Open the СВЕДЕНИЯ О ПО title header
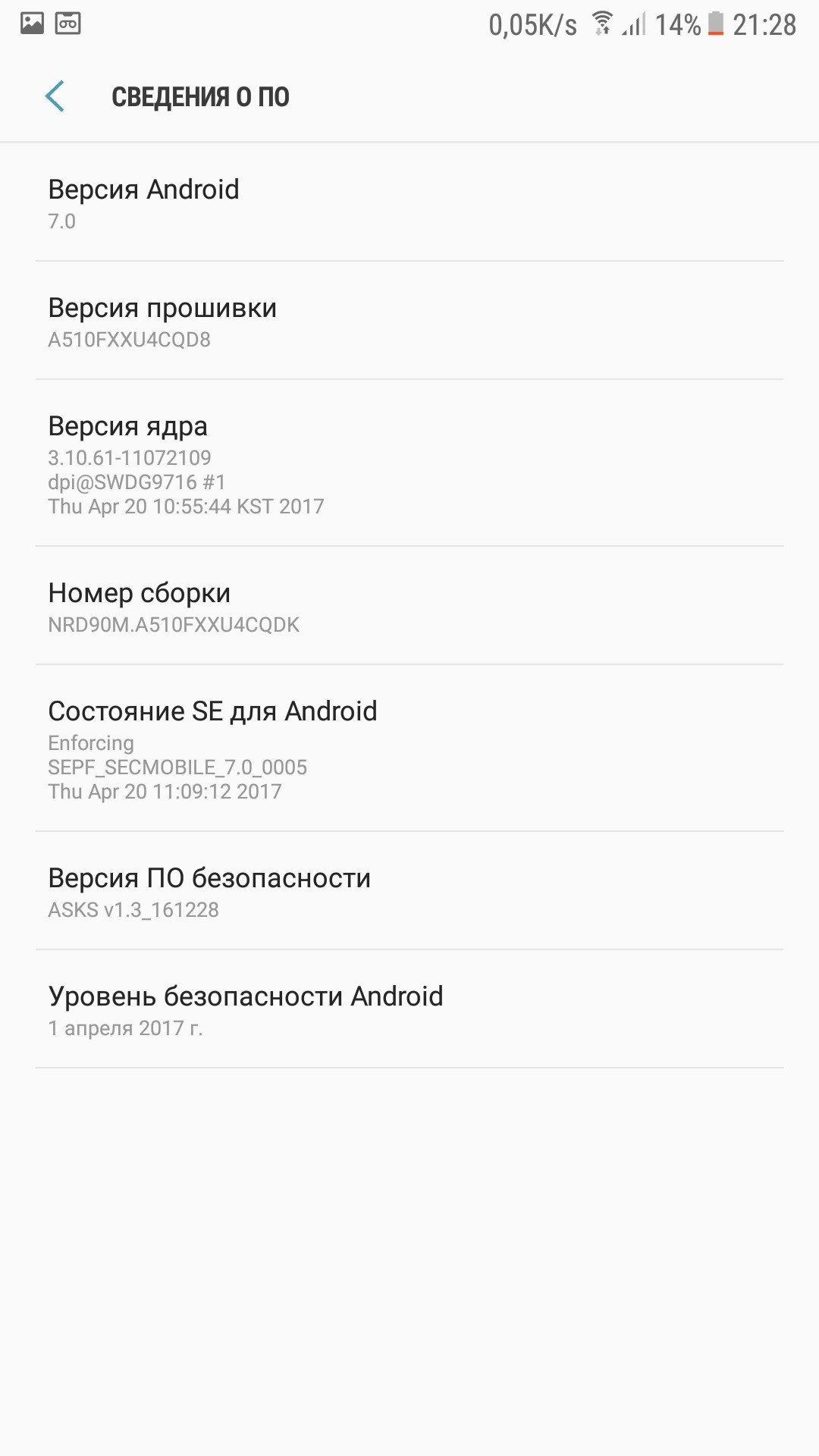Viewport: 819px width, 1456px height. tap(201, 97)
